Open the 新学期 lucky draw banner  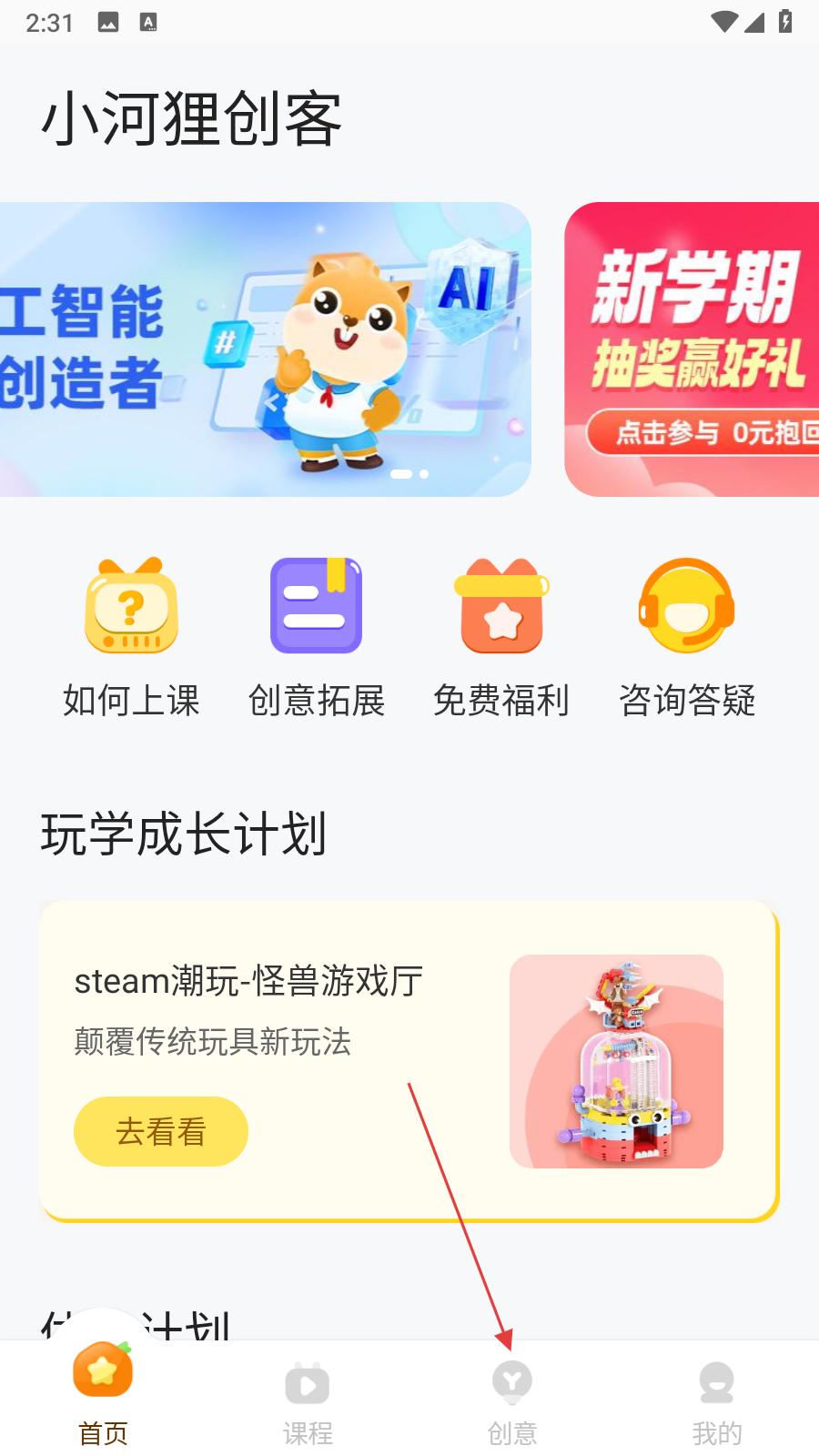693,349
